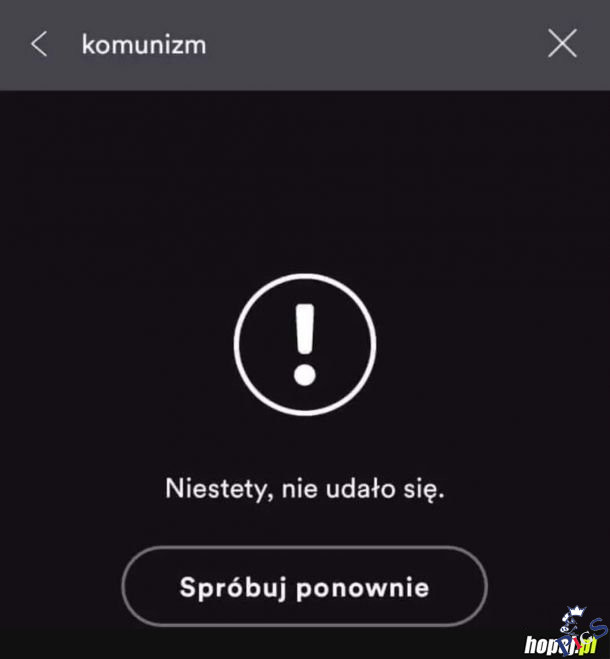
Task: Go back from the search screen
Action: click(x=39, y=44)
